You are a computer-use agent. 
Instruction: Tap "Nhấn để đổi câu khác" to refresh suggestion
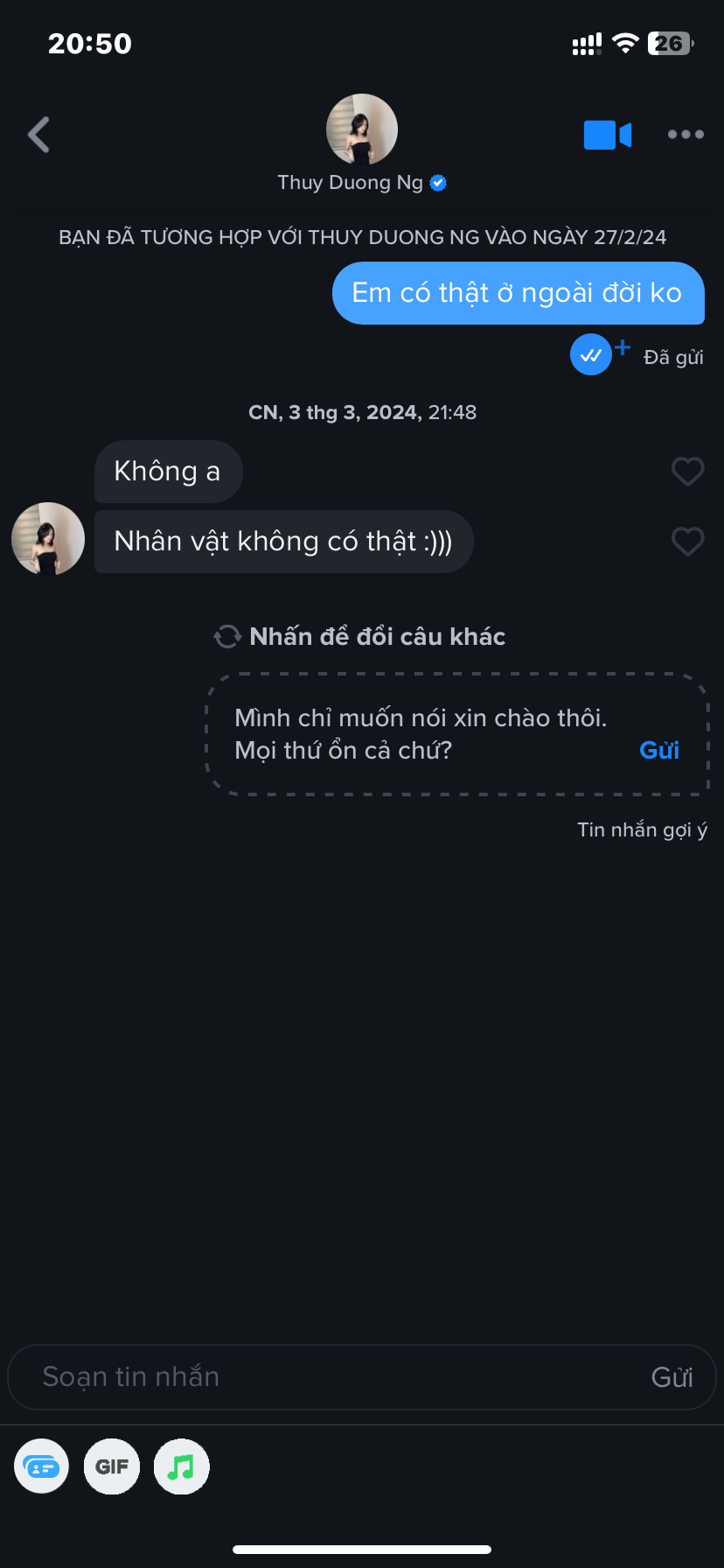(x=360, y=636)
